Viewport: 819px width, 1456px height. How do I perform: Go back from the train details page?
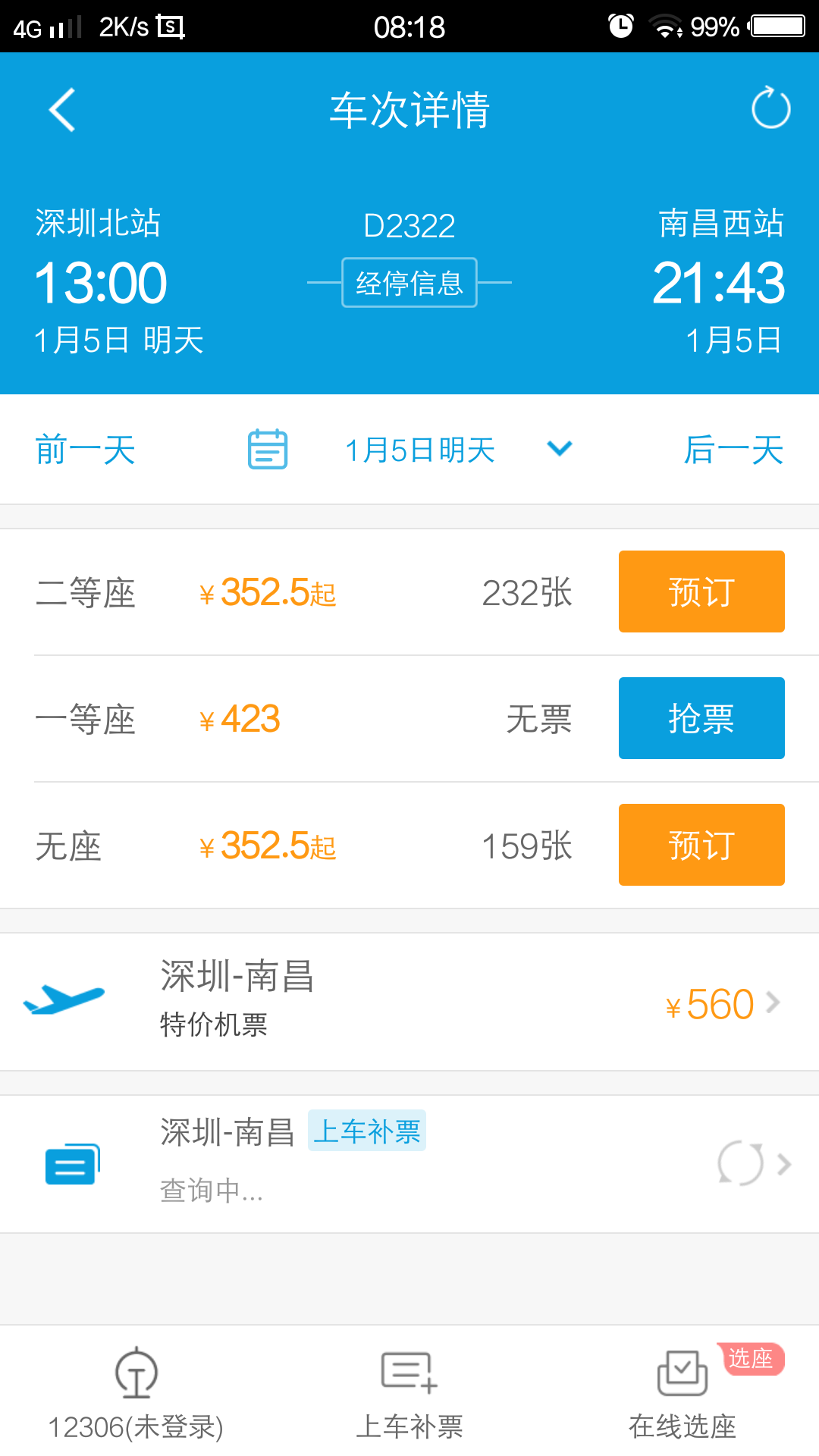pos(62,110)
